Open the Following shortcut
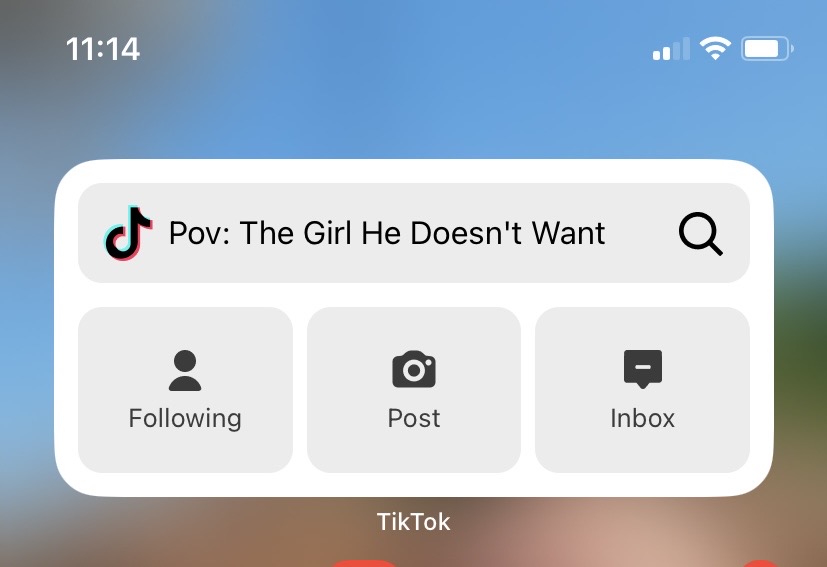827x567 pixels. point(185,390)
